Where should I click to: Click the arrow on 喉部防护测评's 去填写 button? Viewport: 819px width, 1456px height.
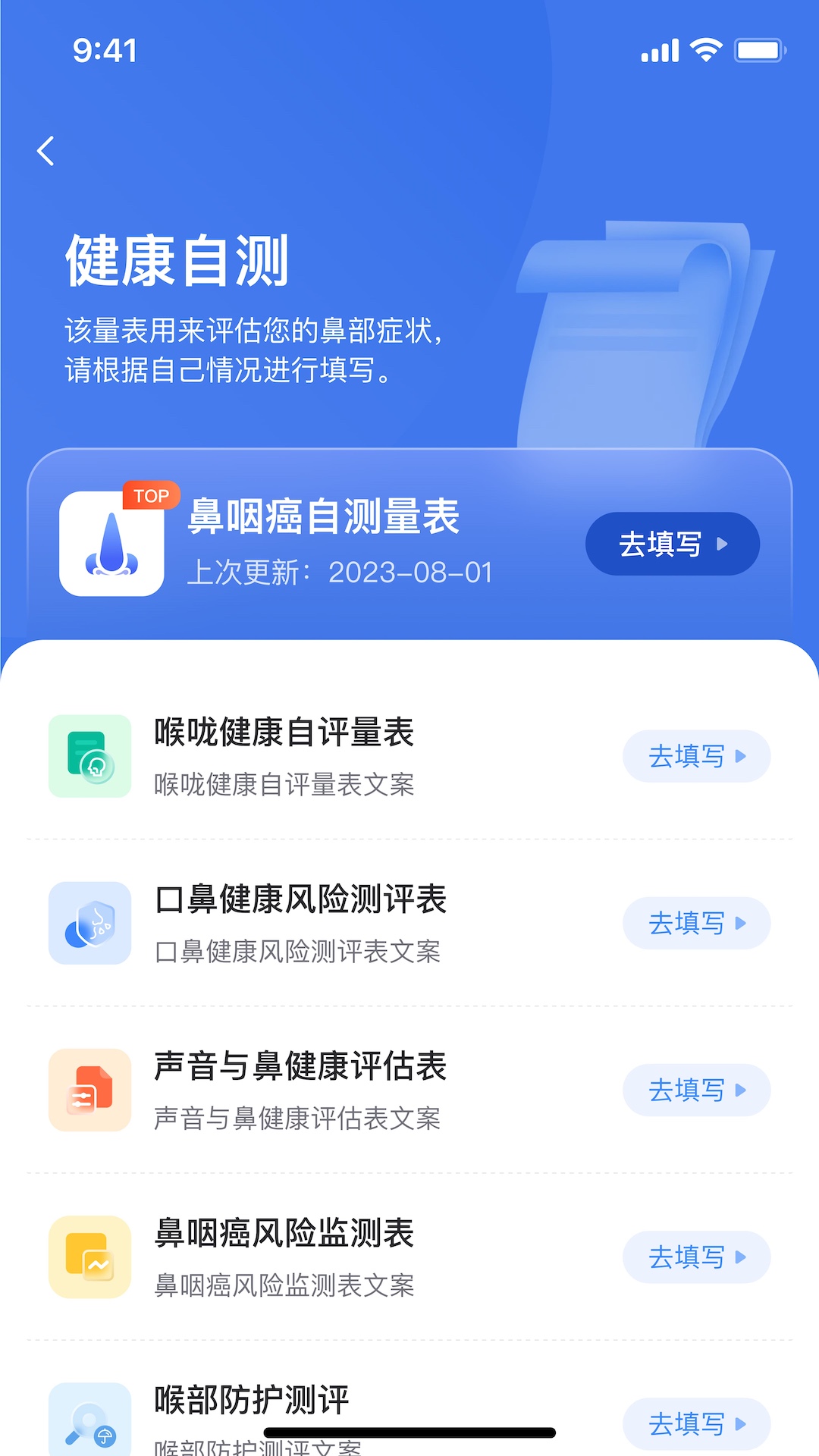point(741,1423)
